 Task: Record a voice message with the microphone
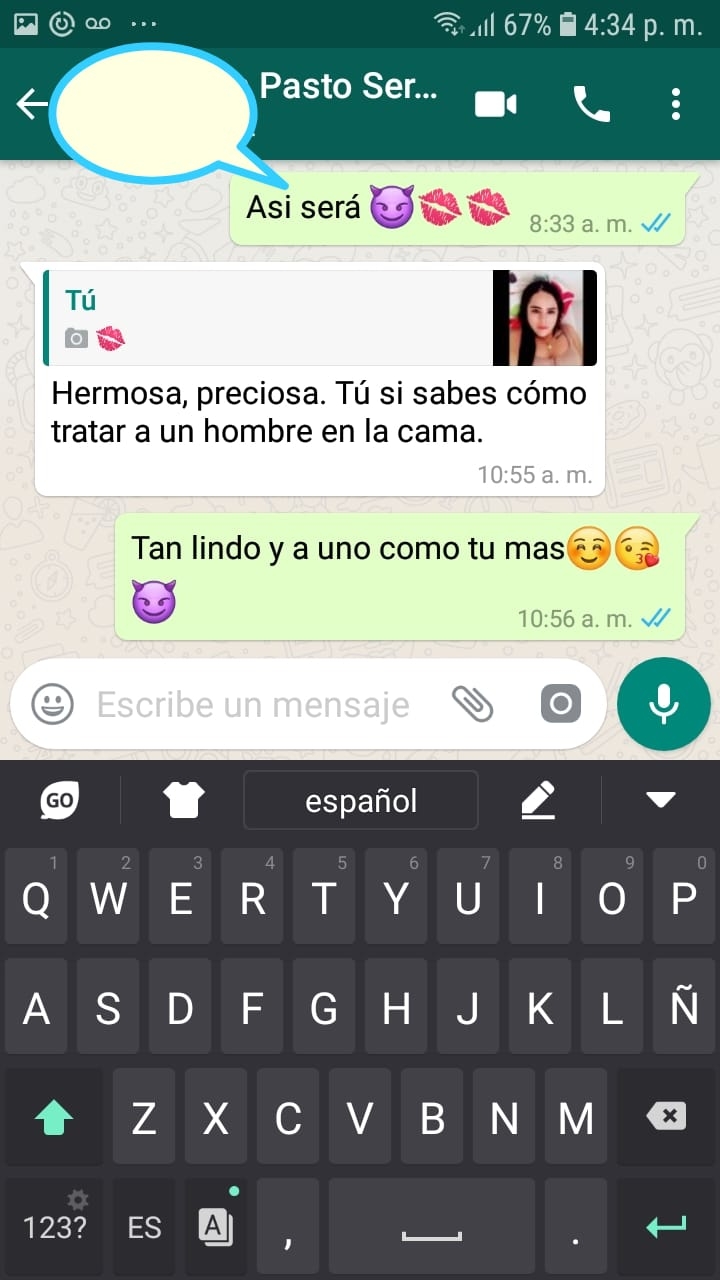[x=664, y=704]
